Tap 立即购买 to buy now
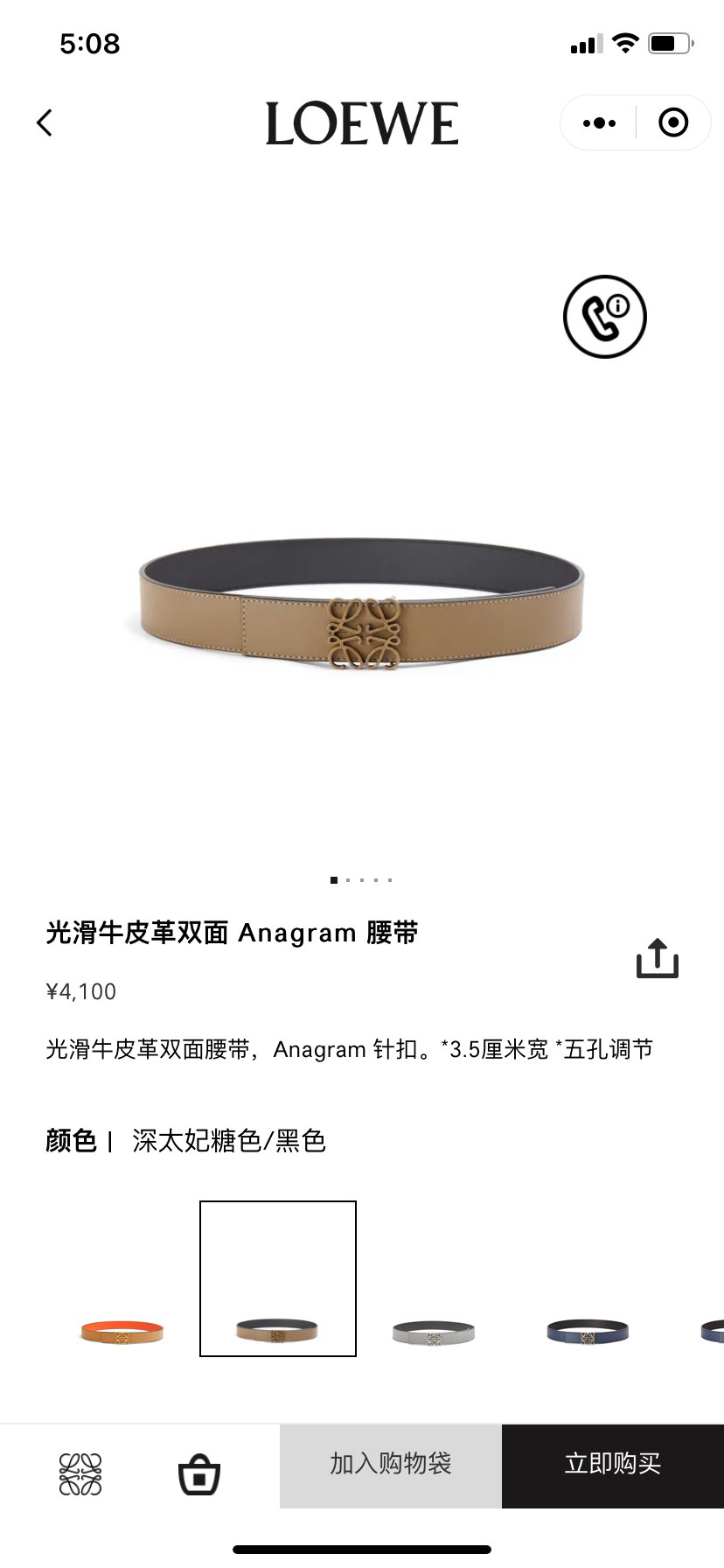Image resolution: width=724 pixels, height=1568 pixels. [613, 1464]
